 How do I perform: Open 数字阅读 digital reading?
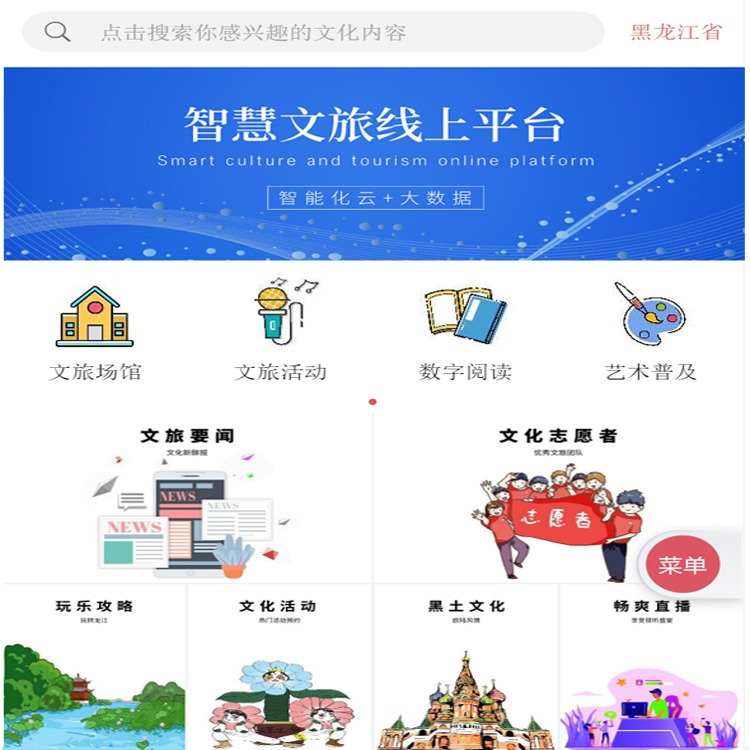click(465, 332)
